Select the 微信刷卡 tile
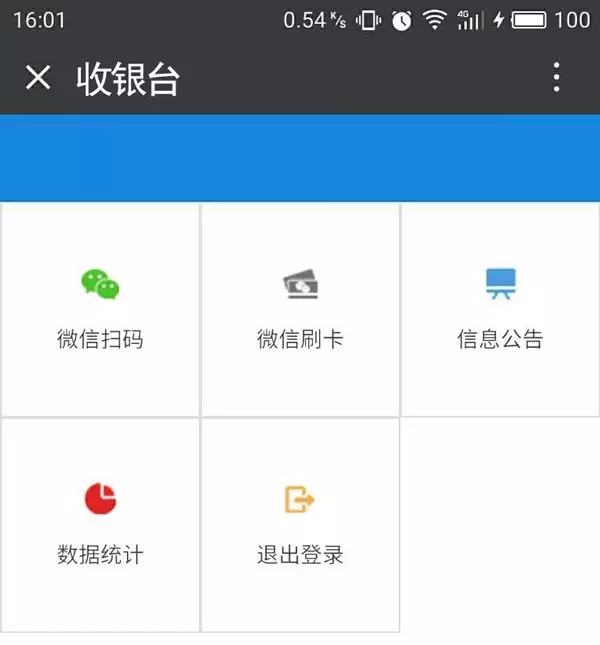 coord(300,310)
